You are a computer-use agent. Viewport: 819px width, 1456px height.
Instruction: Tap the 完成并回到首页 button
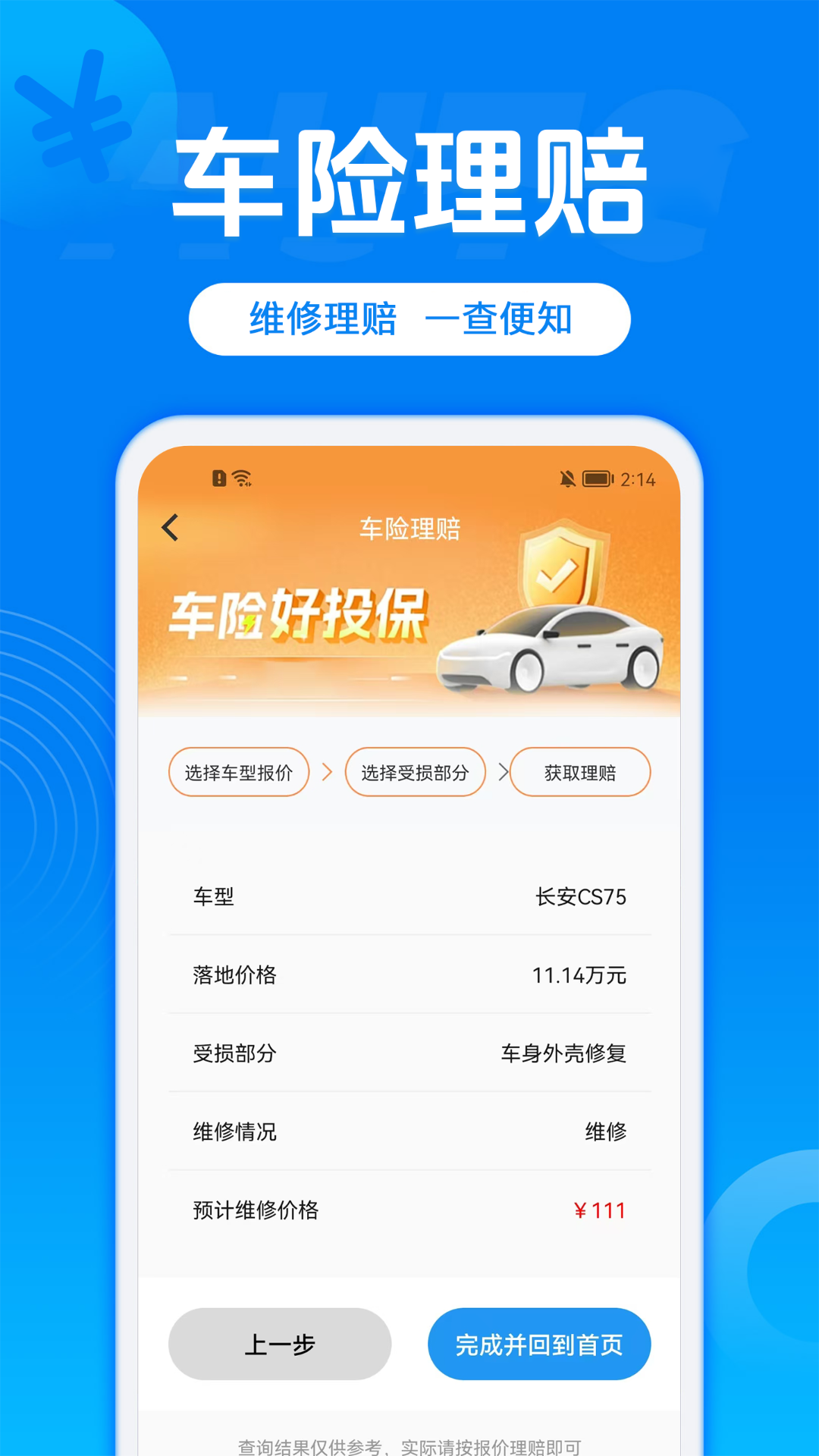click(x=539, y=1343)
